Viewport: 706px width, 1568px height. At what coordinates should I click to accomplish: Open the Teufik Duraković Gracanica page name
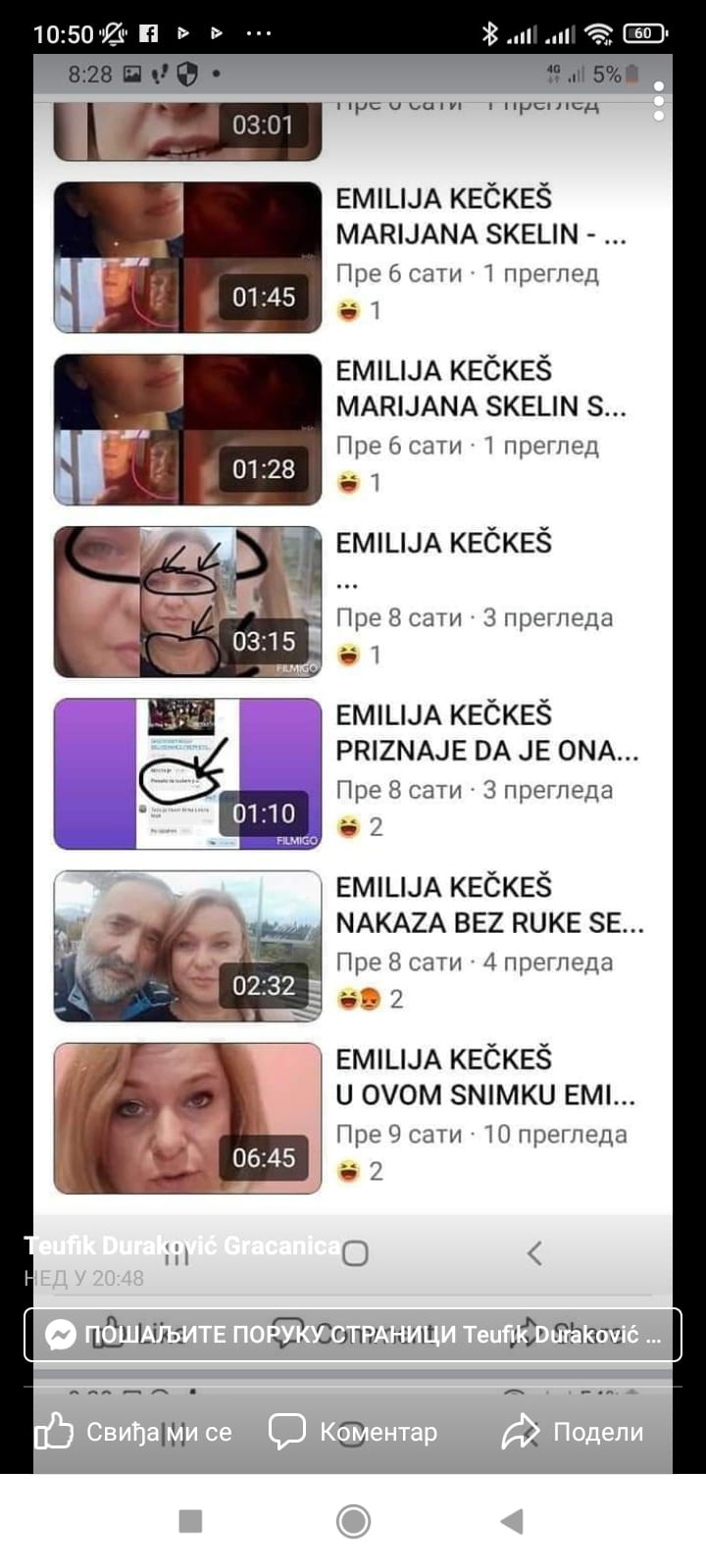(182, 1246)
